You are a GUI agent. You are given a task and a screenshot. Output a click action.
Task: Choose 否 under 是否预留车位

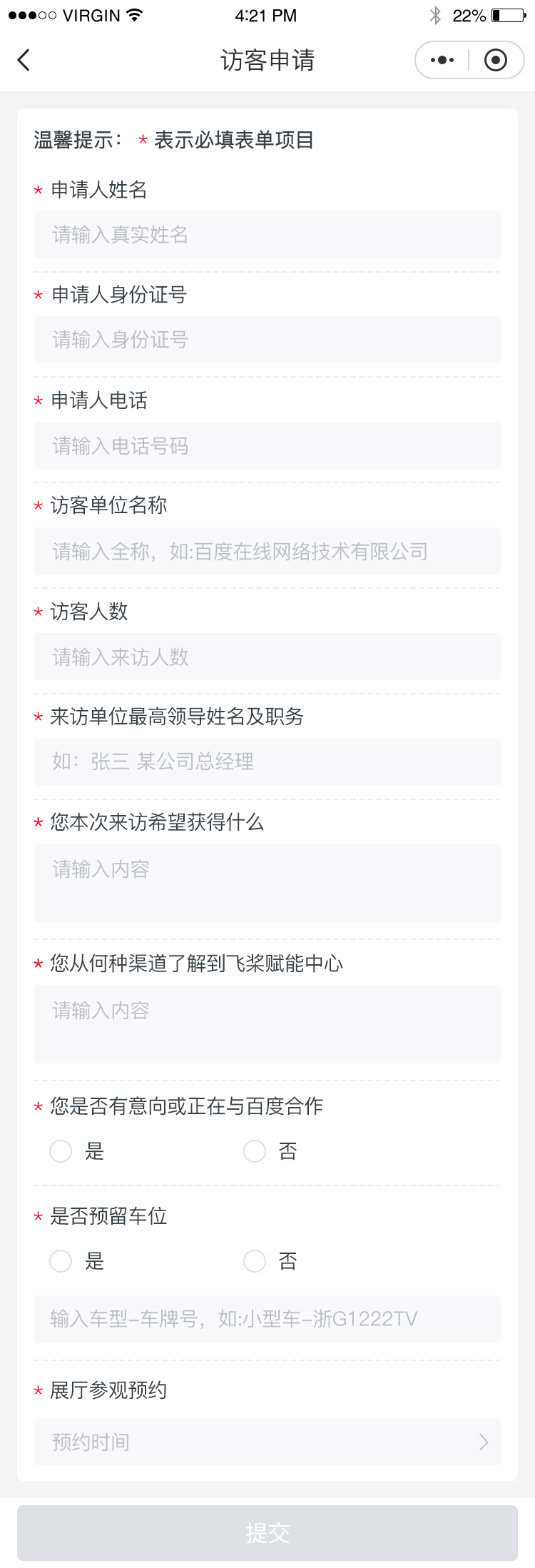(x=254, y=1261)
